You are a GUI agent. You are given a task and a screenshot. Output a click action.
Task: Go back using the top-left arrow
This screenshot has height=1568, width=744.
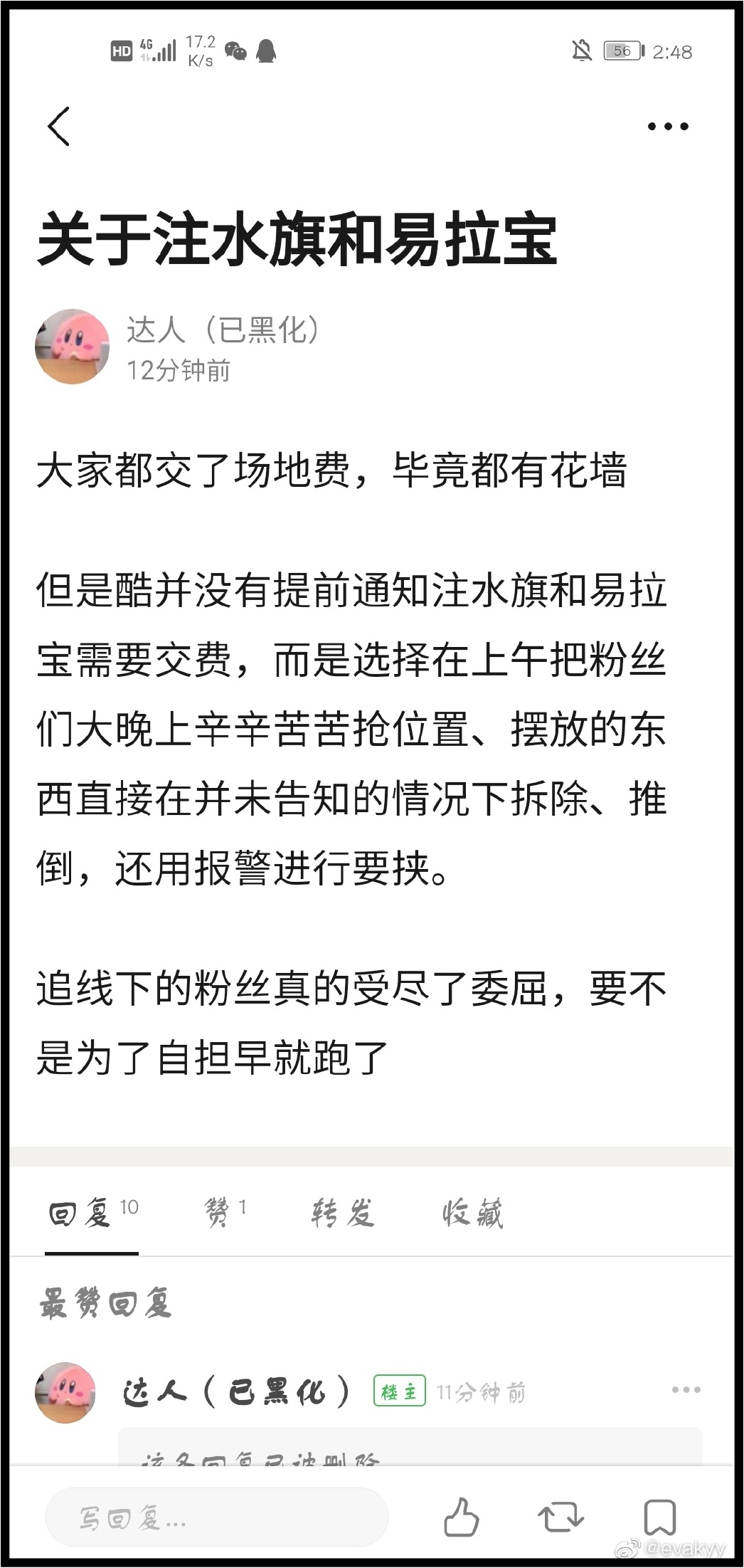tap(59, 127)
